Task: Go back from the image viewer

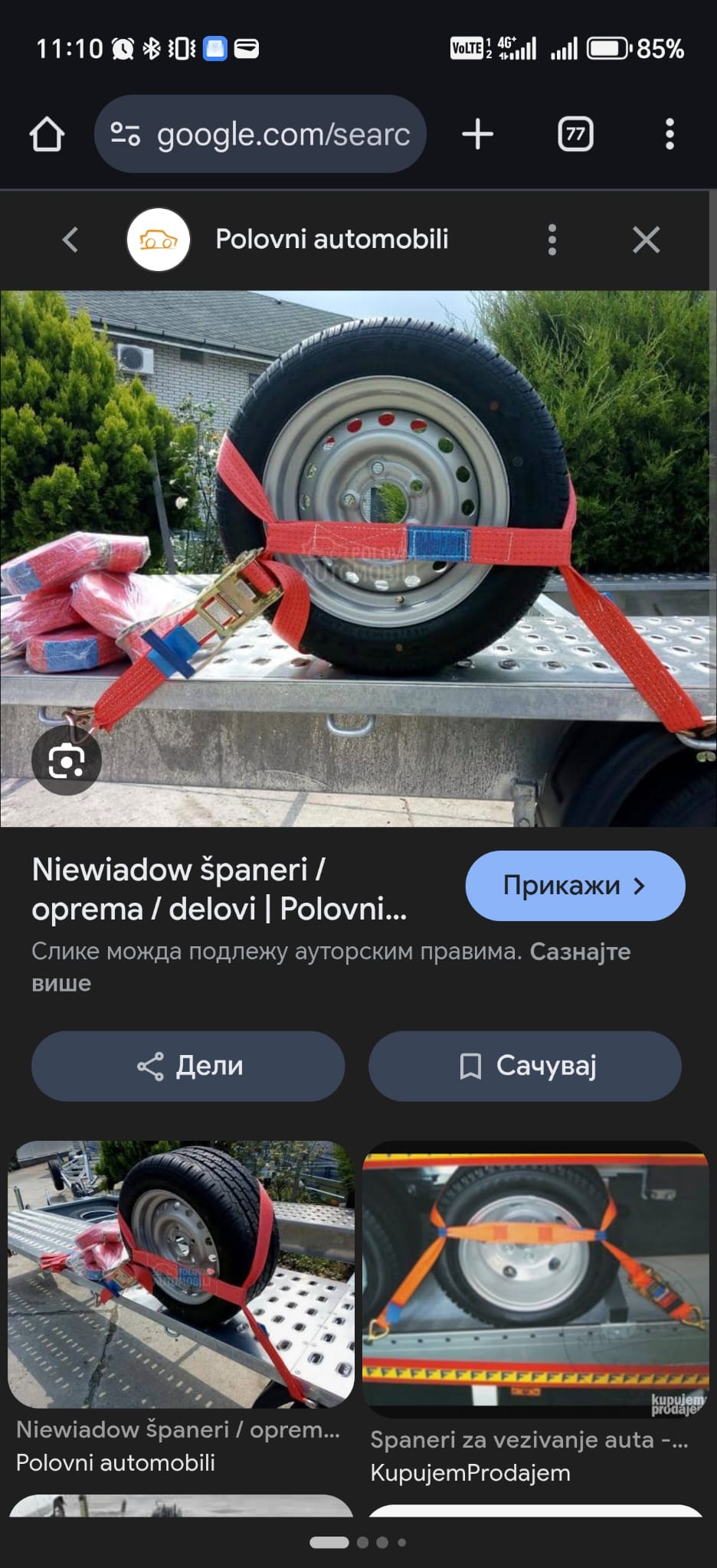Action: coord(70,240)
